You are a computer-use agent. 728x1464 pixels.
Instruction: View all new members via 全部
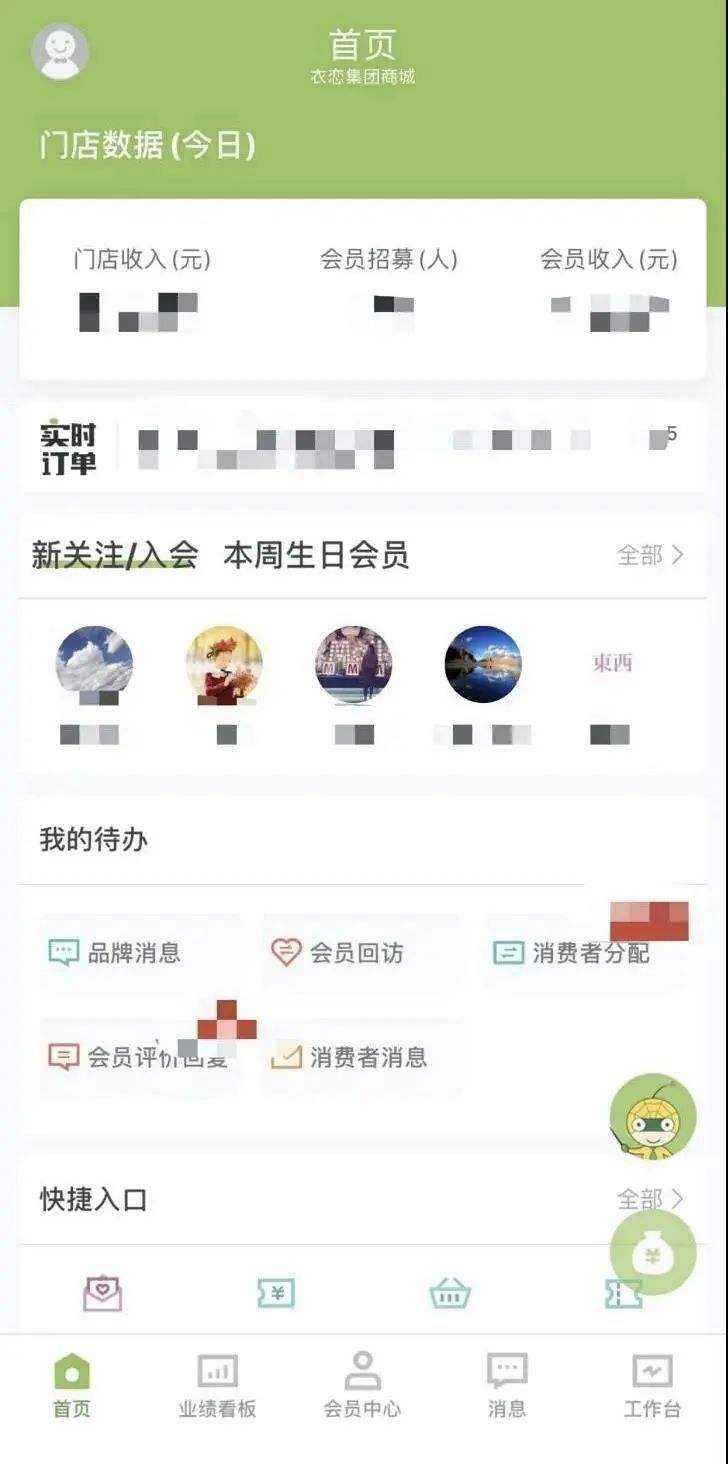(x=650, y=555)
